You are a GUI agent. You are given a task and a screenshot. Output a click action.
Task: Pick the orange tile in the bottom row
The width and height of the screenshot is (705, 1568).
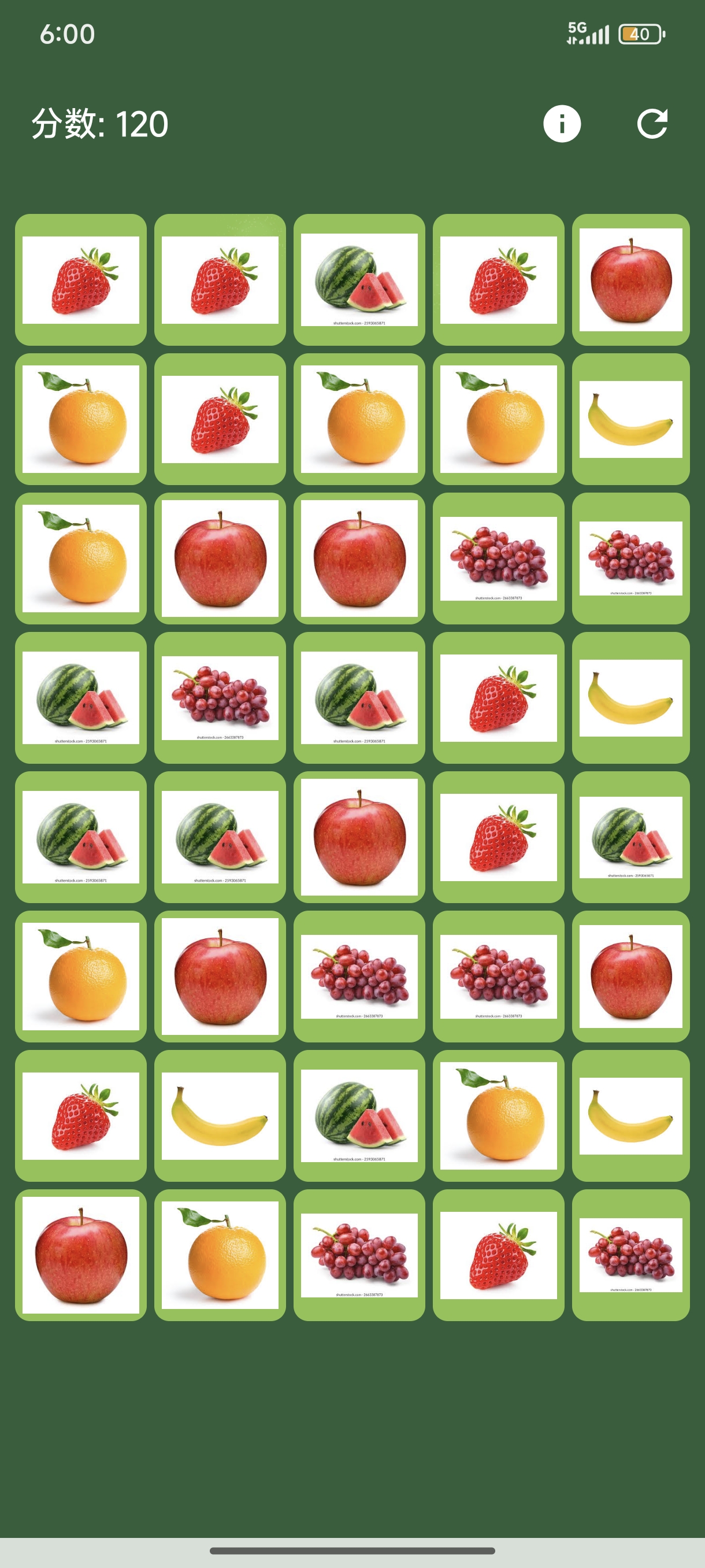(x=220, y=1255)
